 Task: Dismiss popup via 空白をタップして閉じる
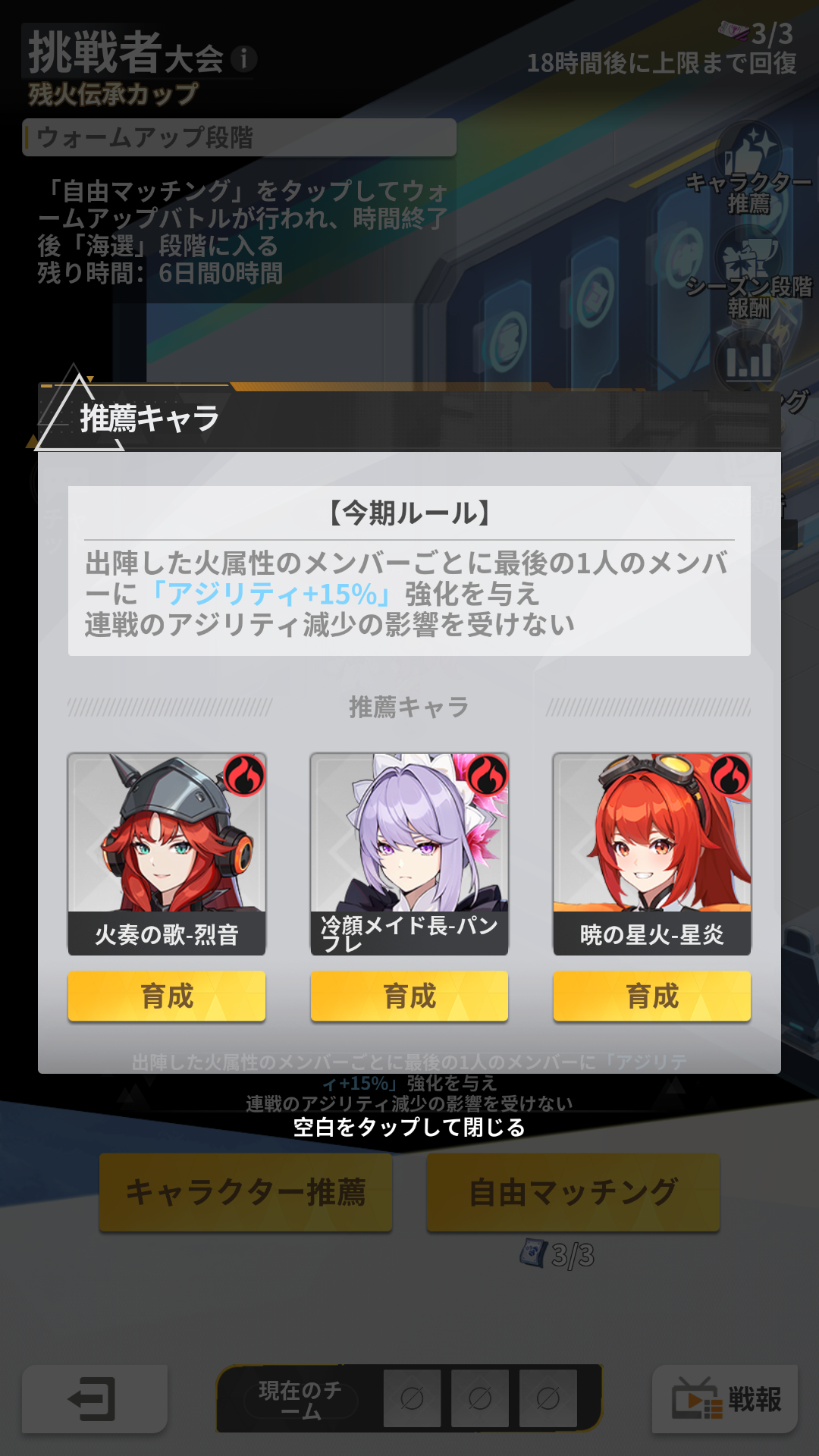[x=409, y=1128]
